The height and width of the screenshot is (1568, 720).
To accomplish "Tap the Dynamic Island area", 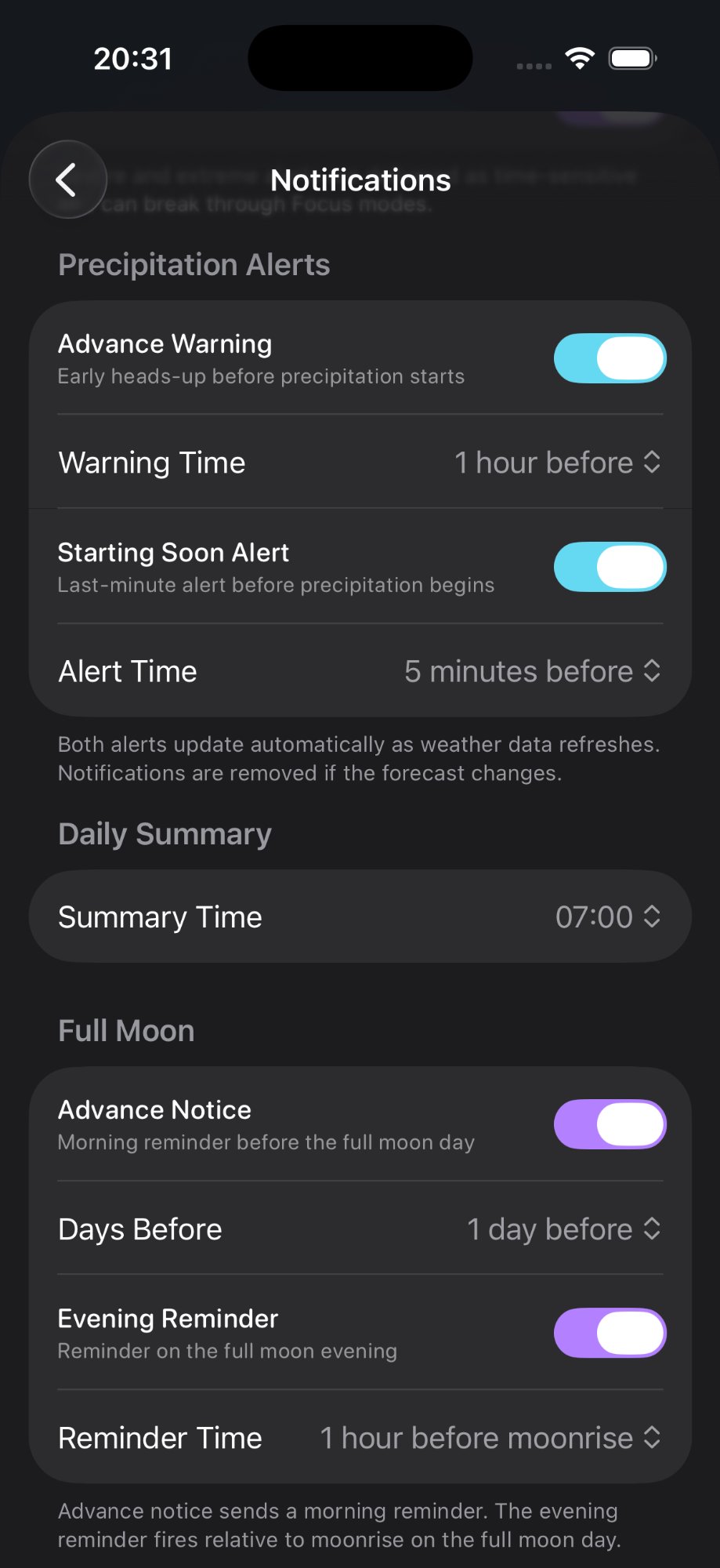I will click(x=360, y=58).
